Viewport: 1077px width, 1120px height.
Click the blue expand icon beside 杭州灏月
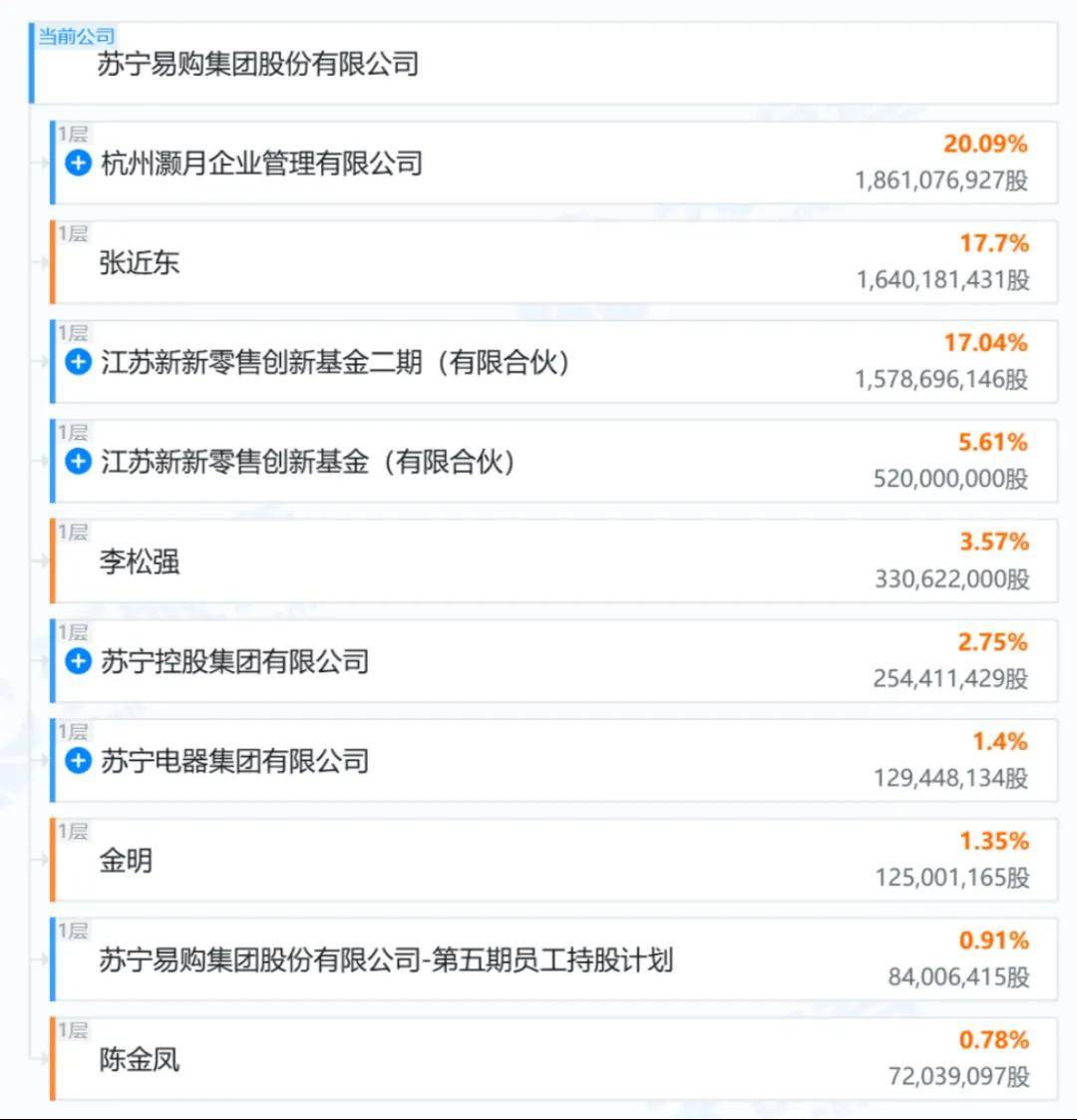pos(76,164)
